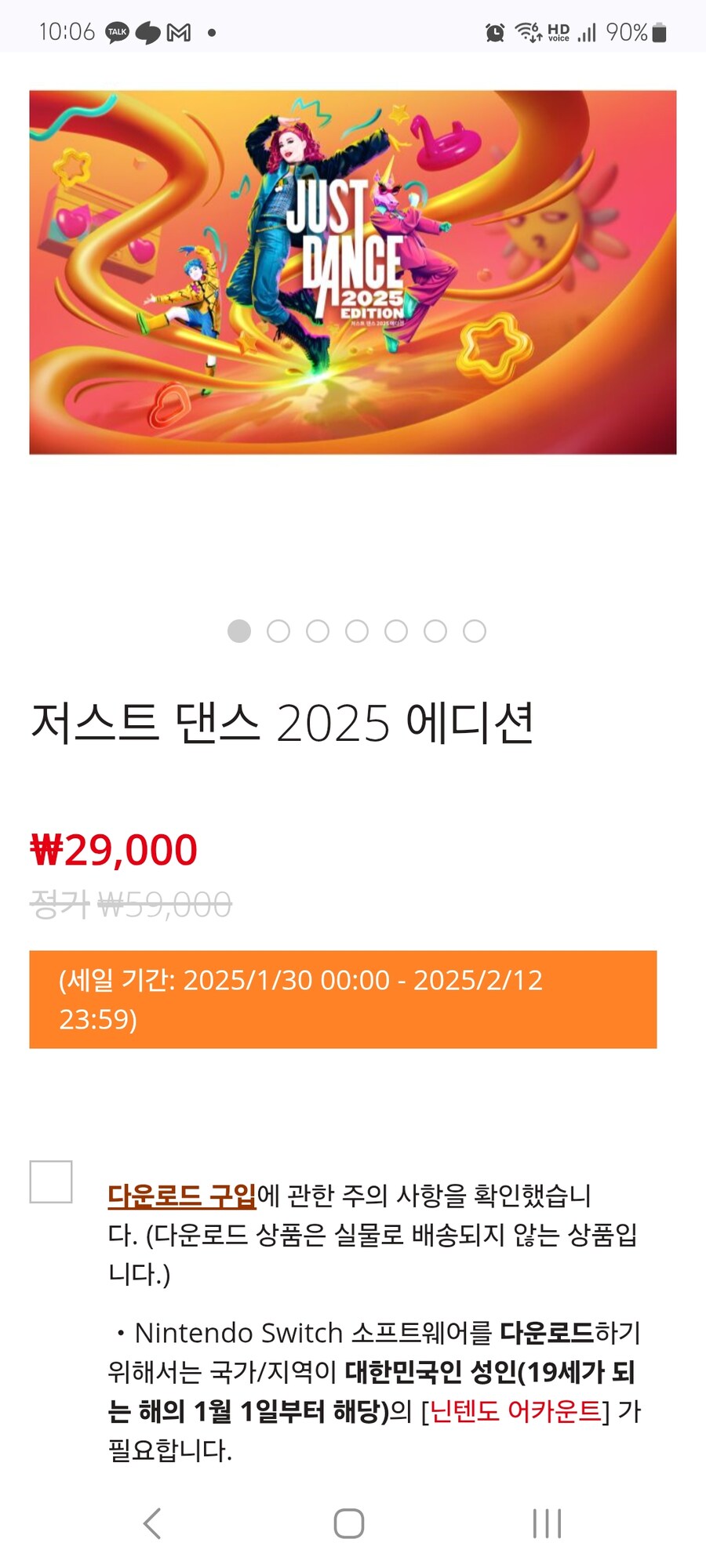
Task: Tap the Just Dance 2025 cover image
Action: coord(351,270)
